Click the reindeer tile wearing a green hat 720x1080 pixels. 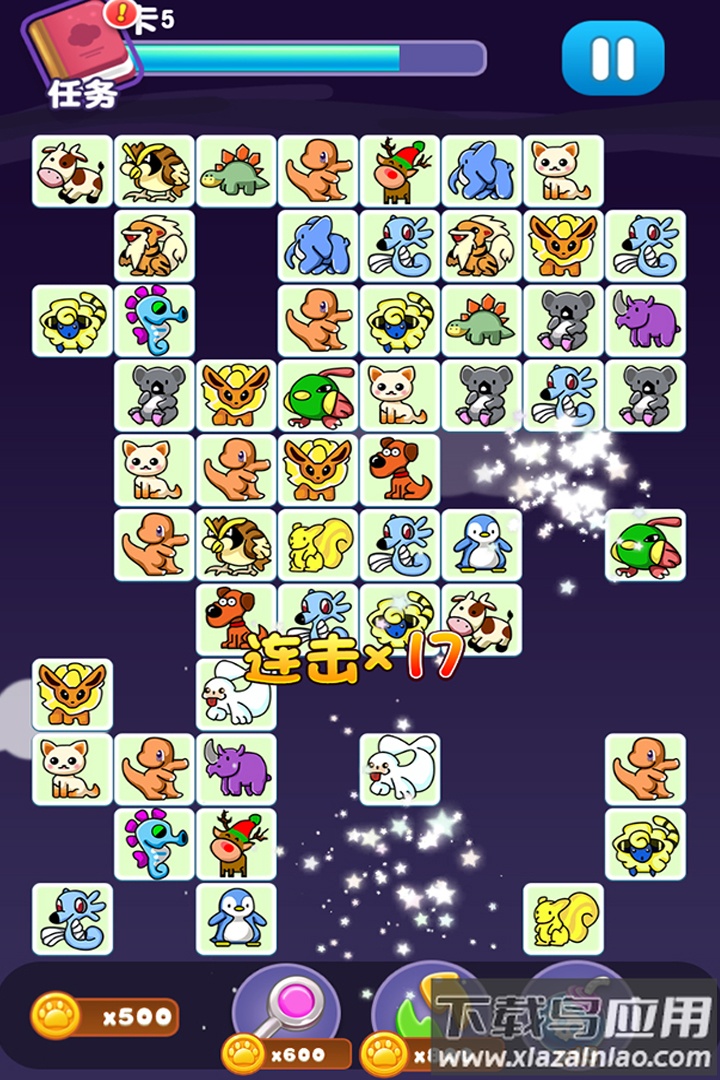pos(399,172)
